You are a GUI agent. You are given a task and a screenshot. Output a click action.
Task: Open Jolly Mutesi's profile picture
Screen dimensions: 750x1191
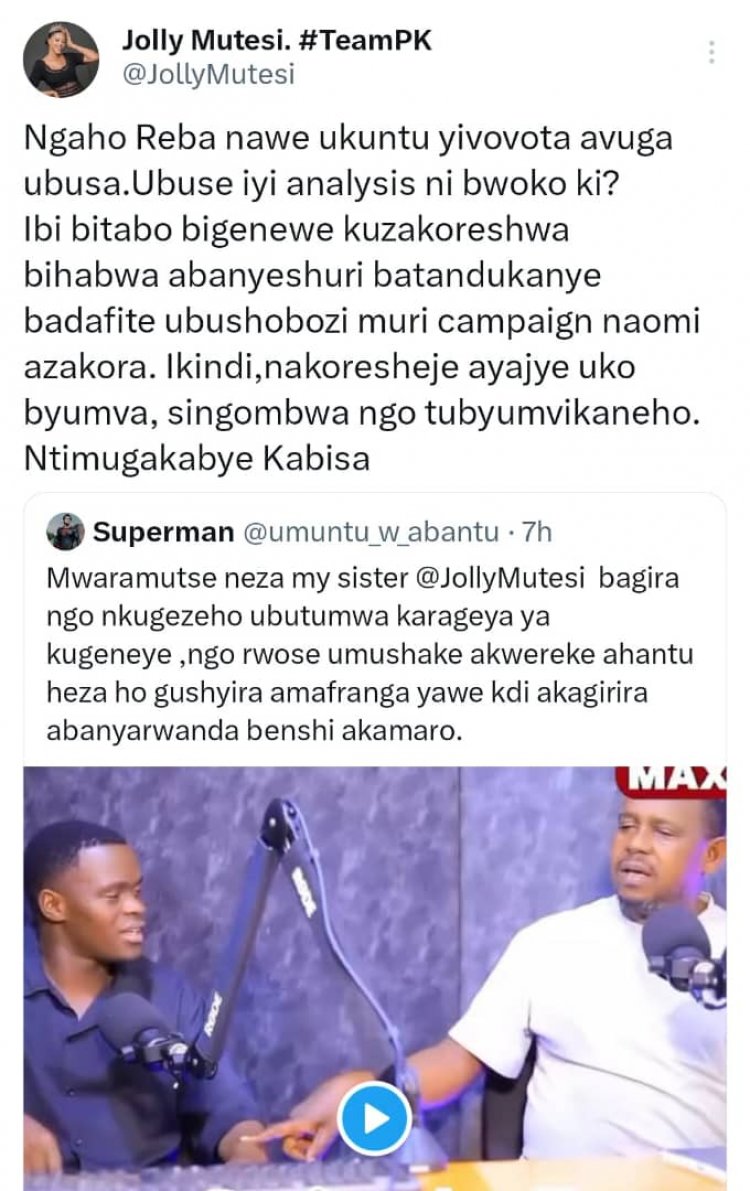(60, 59)
